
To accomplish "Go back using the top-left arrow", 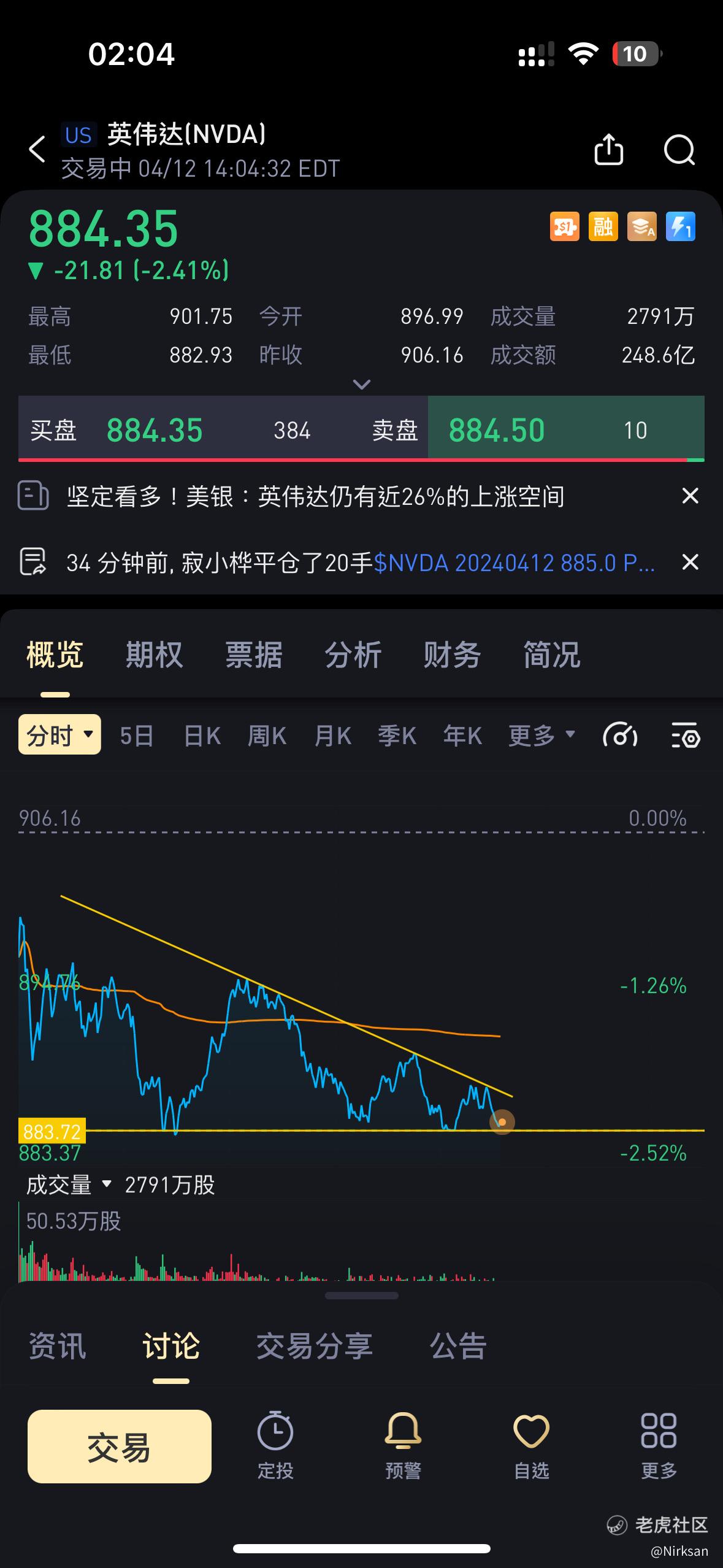I will click(37, 149).
